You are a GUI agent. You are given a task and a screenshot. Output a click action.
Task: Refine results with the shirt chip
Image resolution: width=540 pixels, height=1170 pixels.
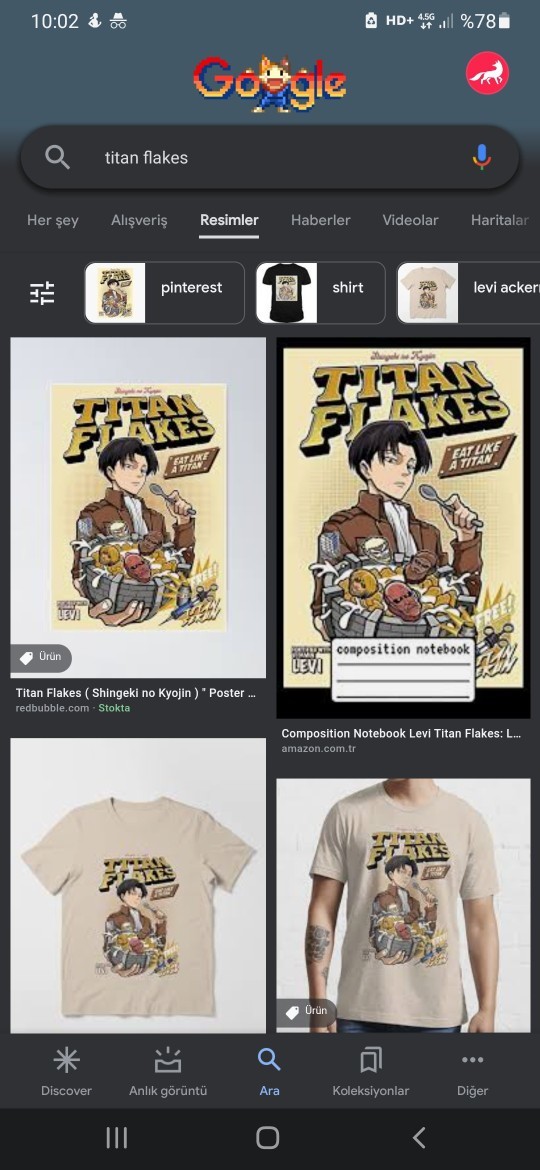pyautogui.click(x=321, y=292)
